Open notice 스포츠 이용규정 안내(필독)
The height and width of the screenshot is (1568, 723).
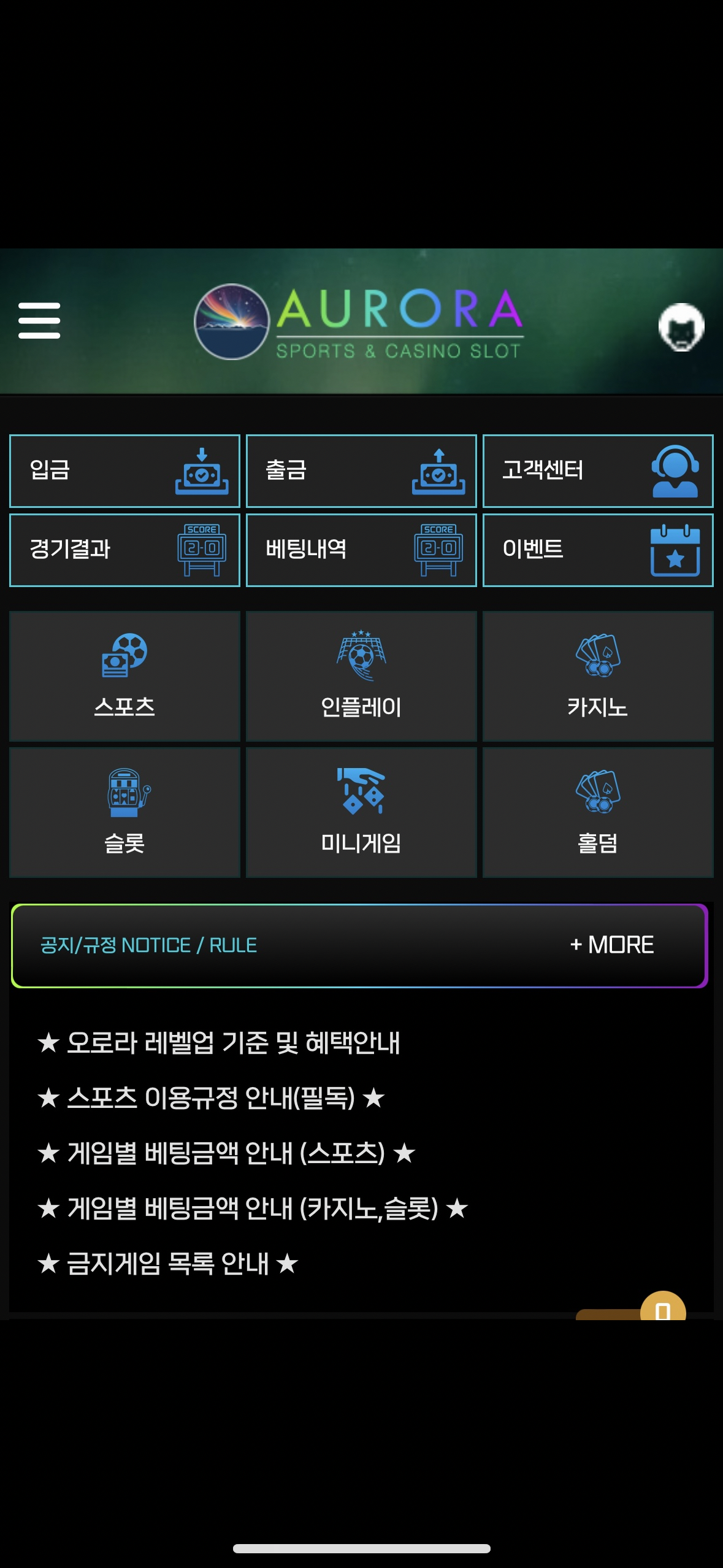click(211, 1098)
